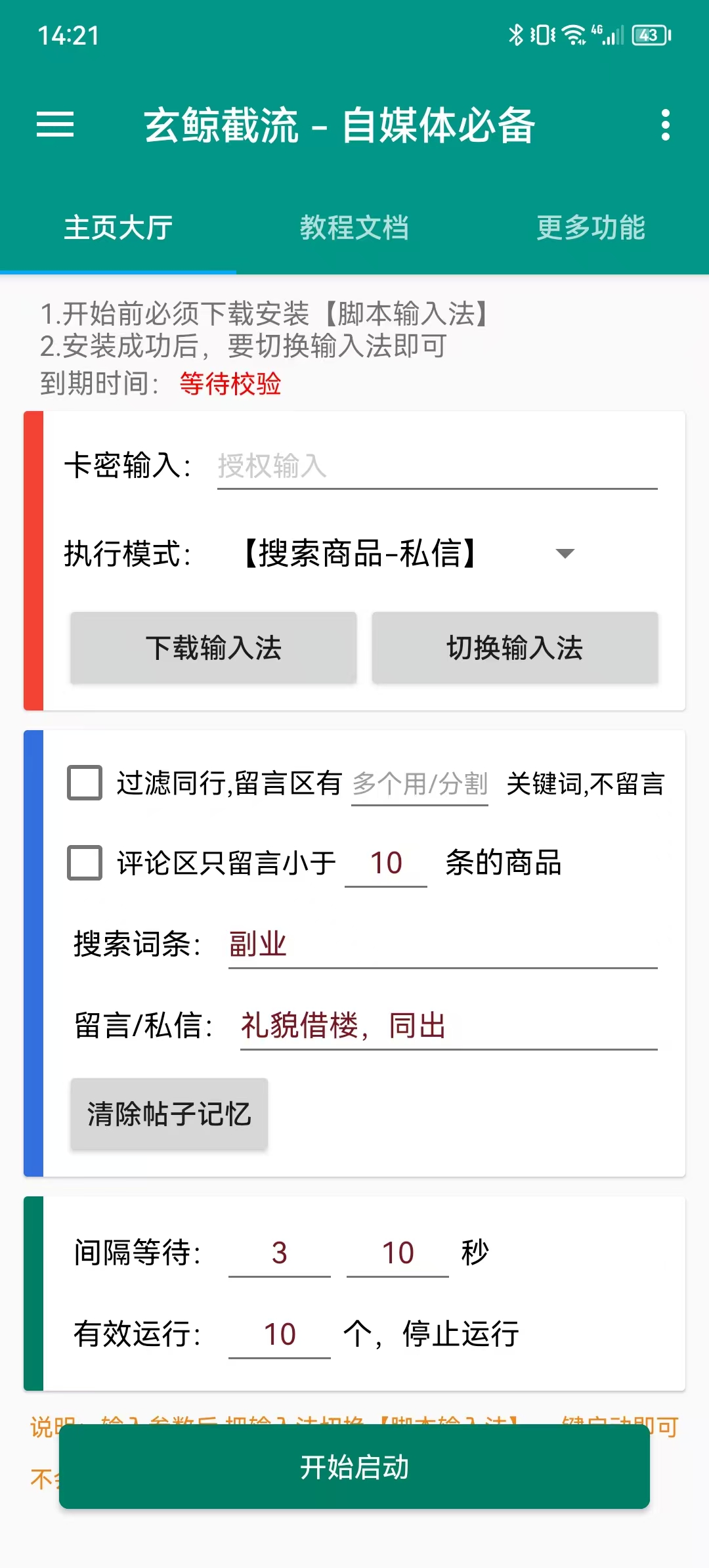The height and width of the screenshot is (1568, 709).
Task: Edit the comment count limit field
Action: [x=386, y=863]
